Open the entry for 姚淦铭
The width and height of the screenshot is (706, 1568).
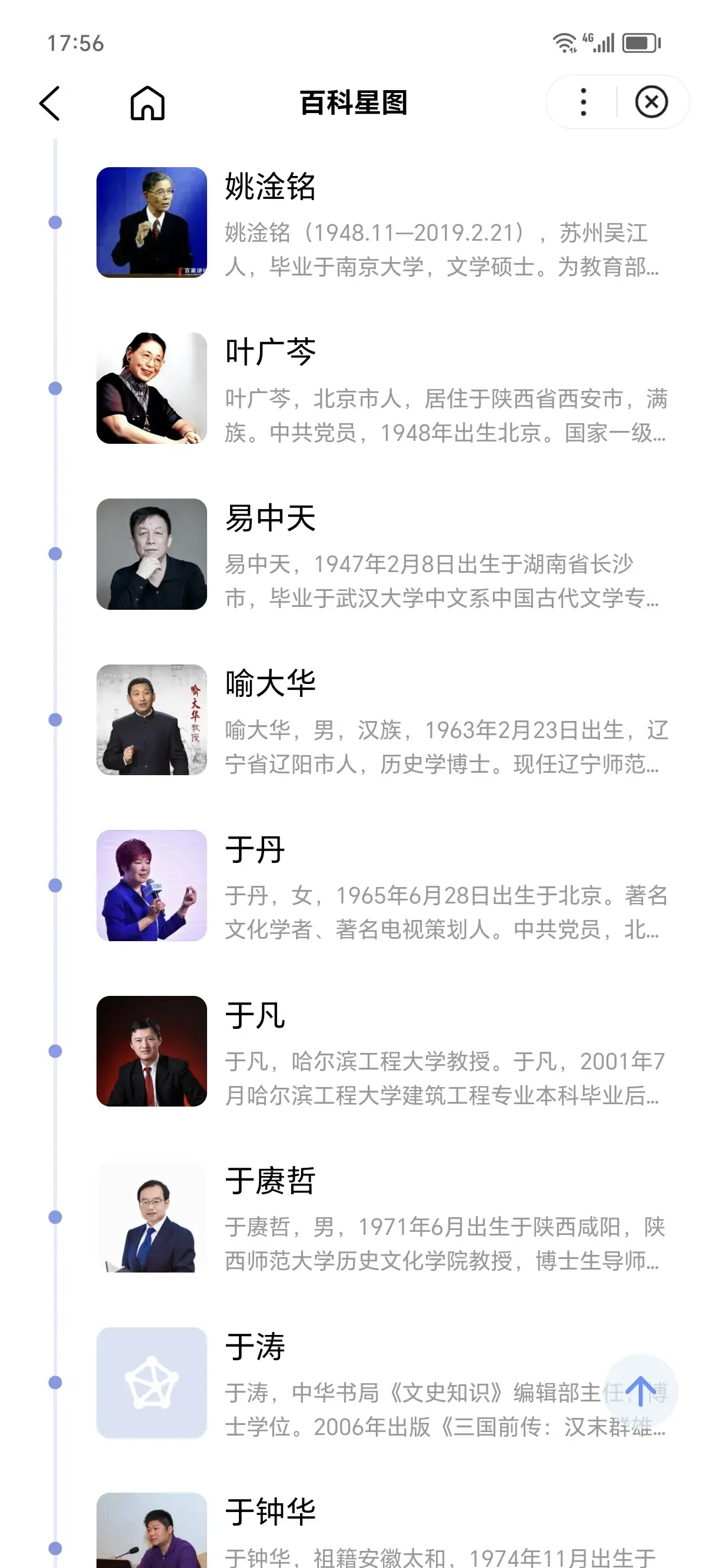coord(384,223)
